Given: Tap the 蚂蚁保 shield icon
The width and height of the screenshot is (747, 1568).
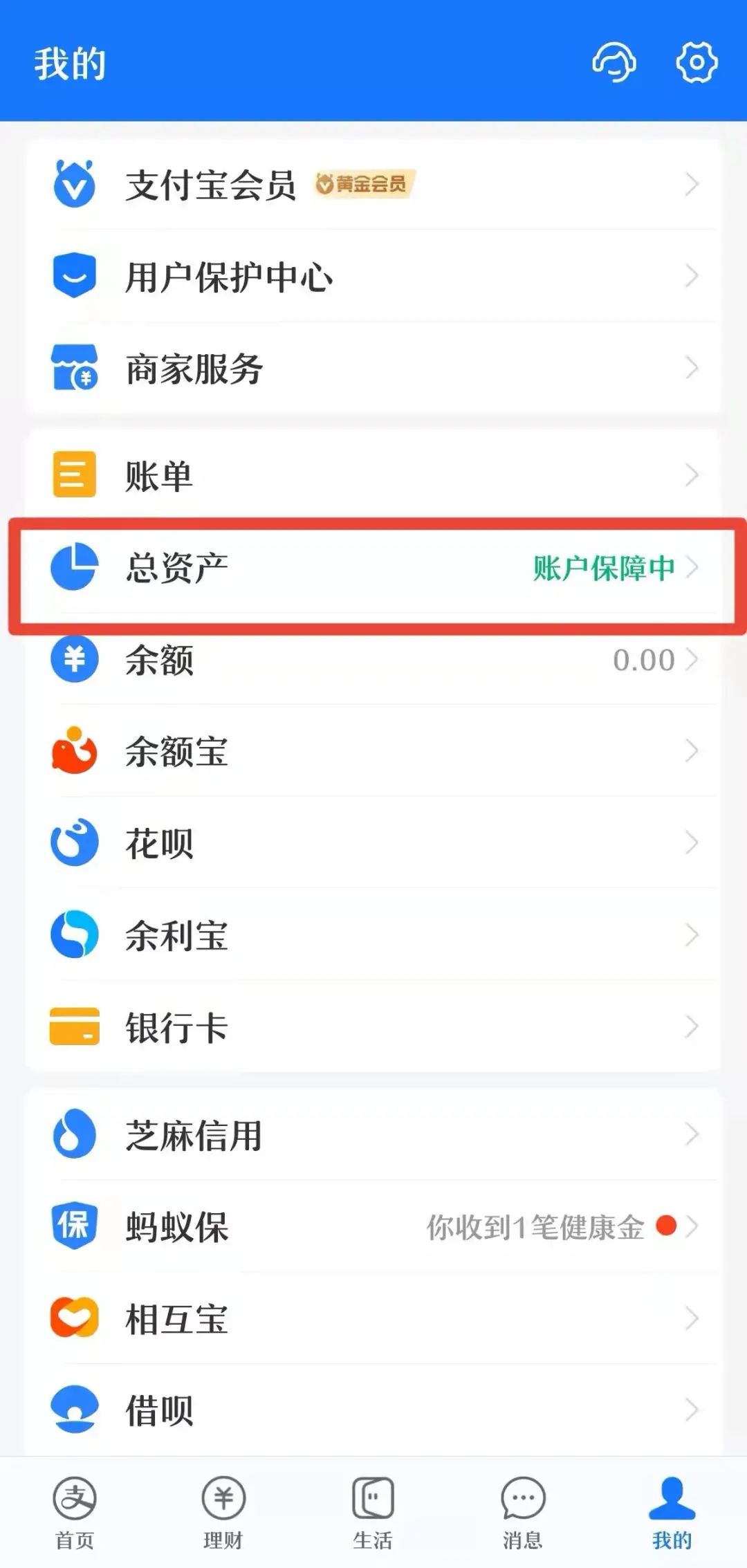Looking at the screenshot, I should click(74, 1226).
